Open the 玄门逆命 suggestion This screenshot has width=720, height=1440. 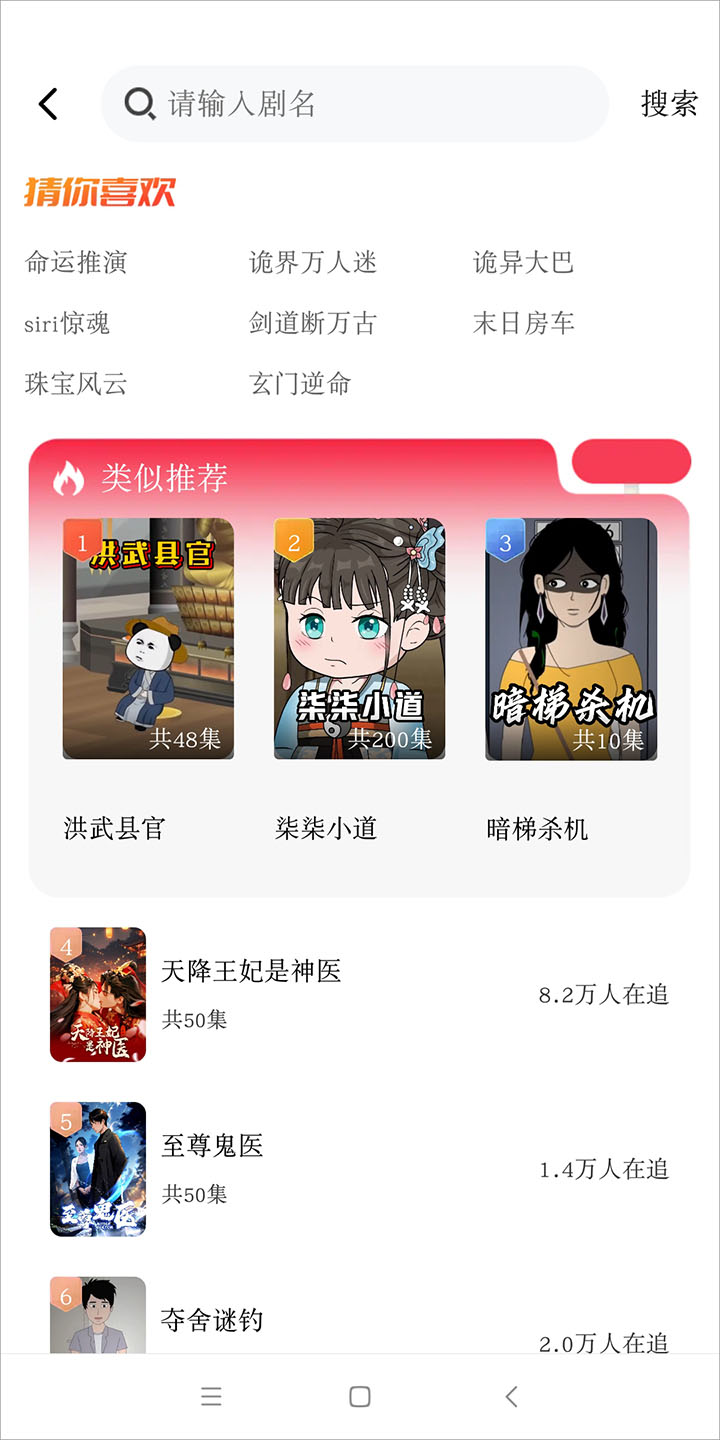(x=300, y=384)
